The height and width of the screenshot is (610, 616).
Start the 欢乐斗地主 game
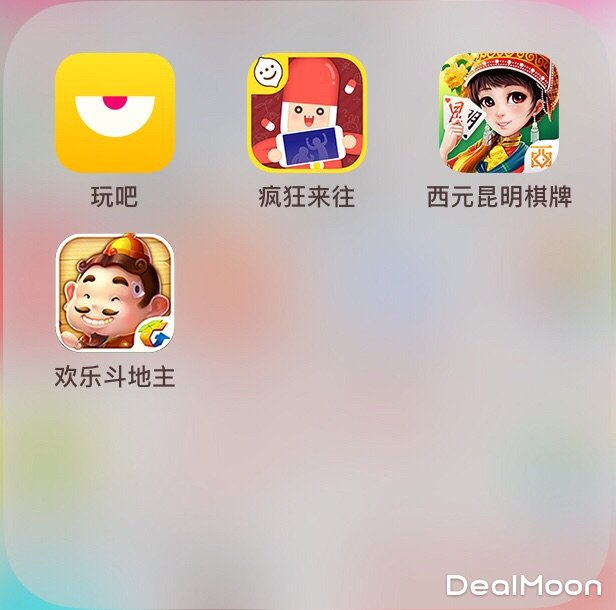pos(115,292)
